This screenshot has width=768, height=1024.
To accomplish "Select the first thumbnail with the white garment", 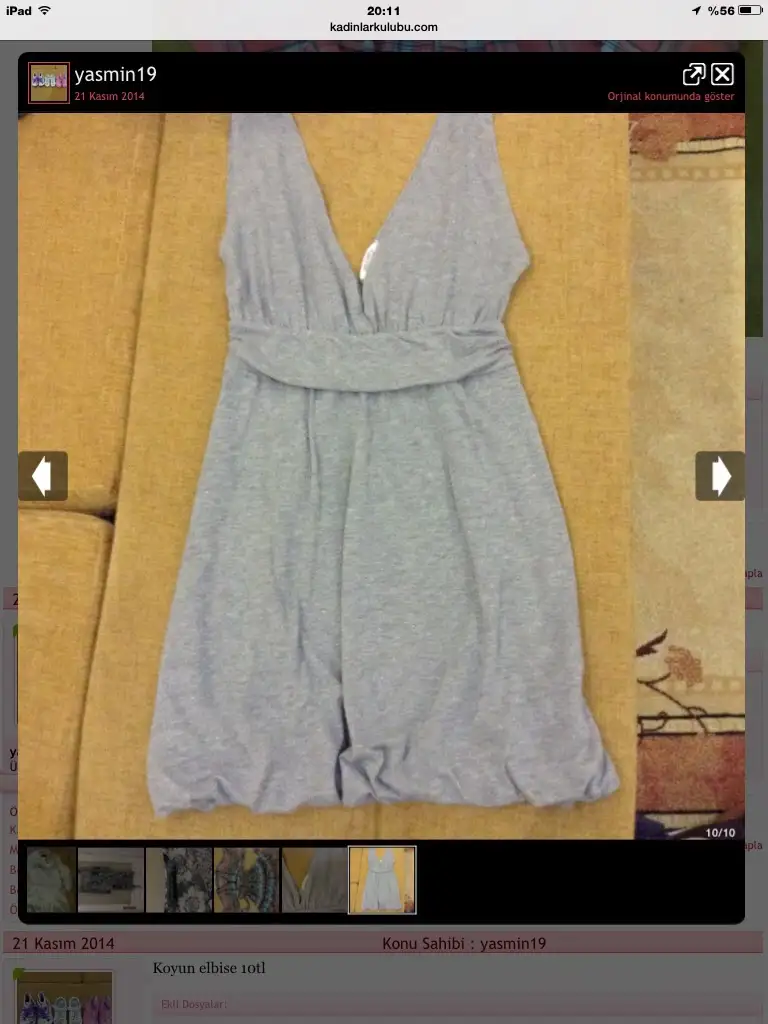I will pyautogui.click(x=51, y=880).
